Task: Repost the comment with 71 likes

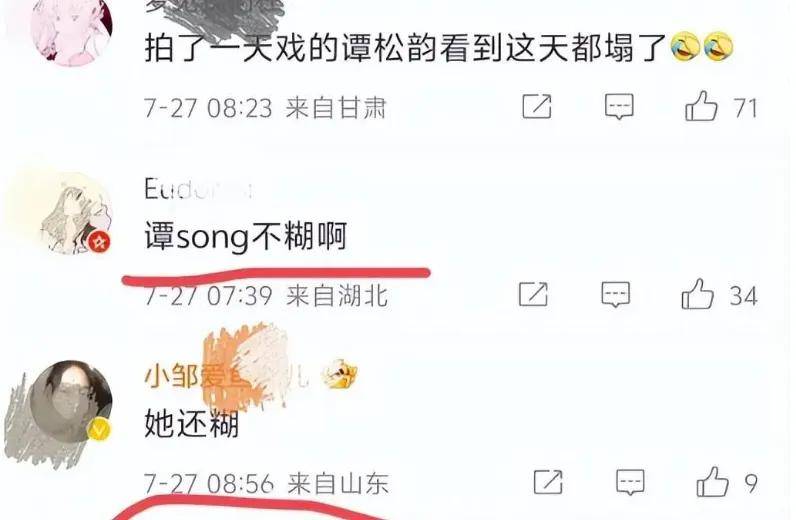Action: tap(537, 105)
